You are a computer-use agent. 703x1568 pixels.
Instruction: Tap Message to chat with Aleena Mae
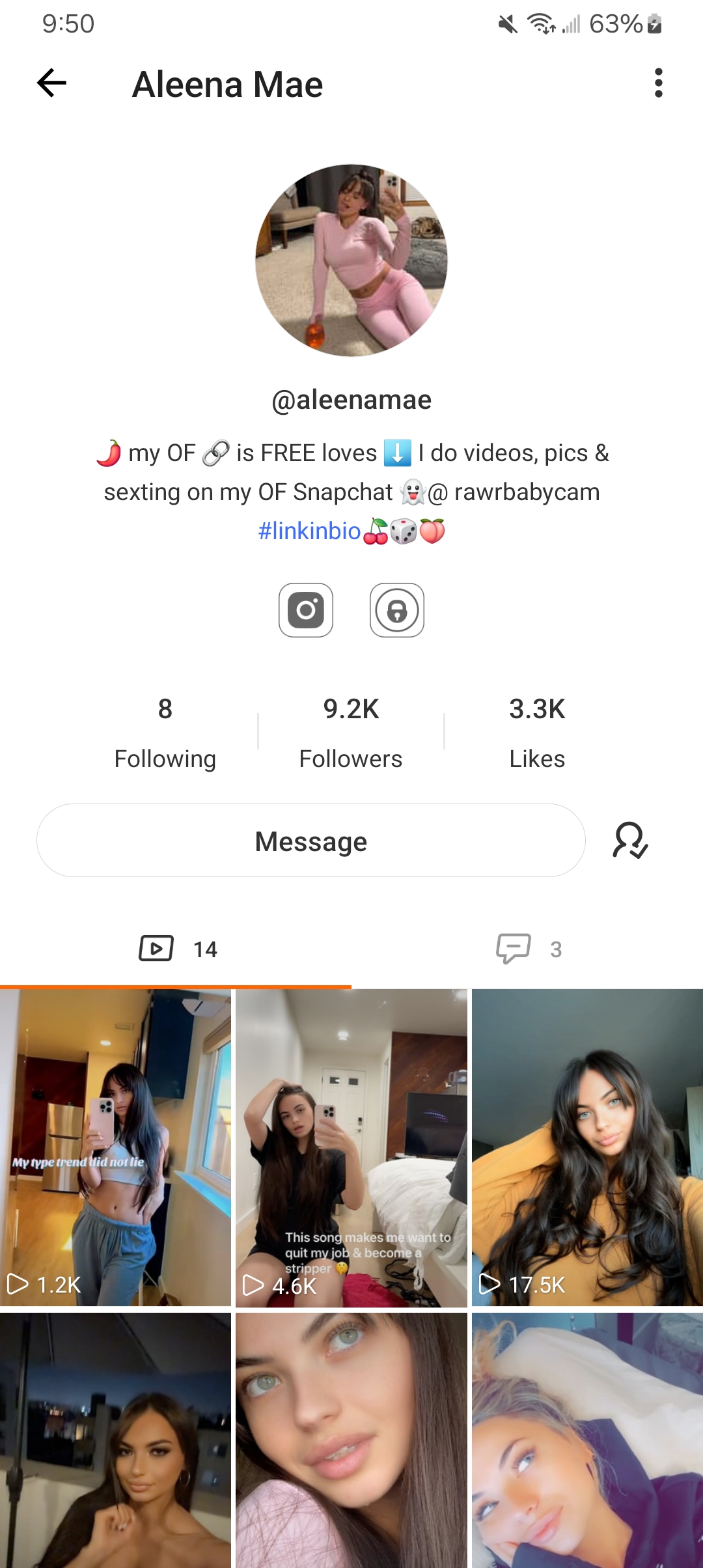(311, 841)
